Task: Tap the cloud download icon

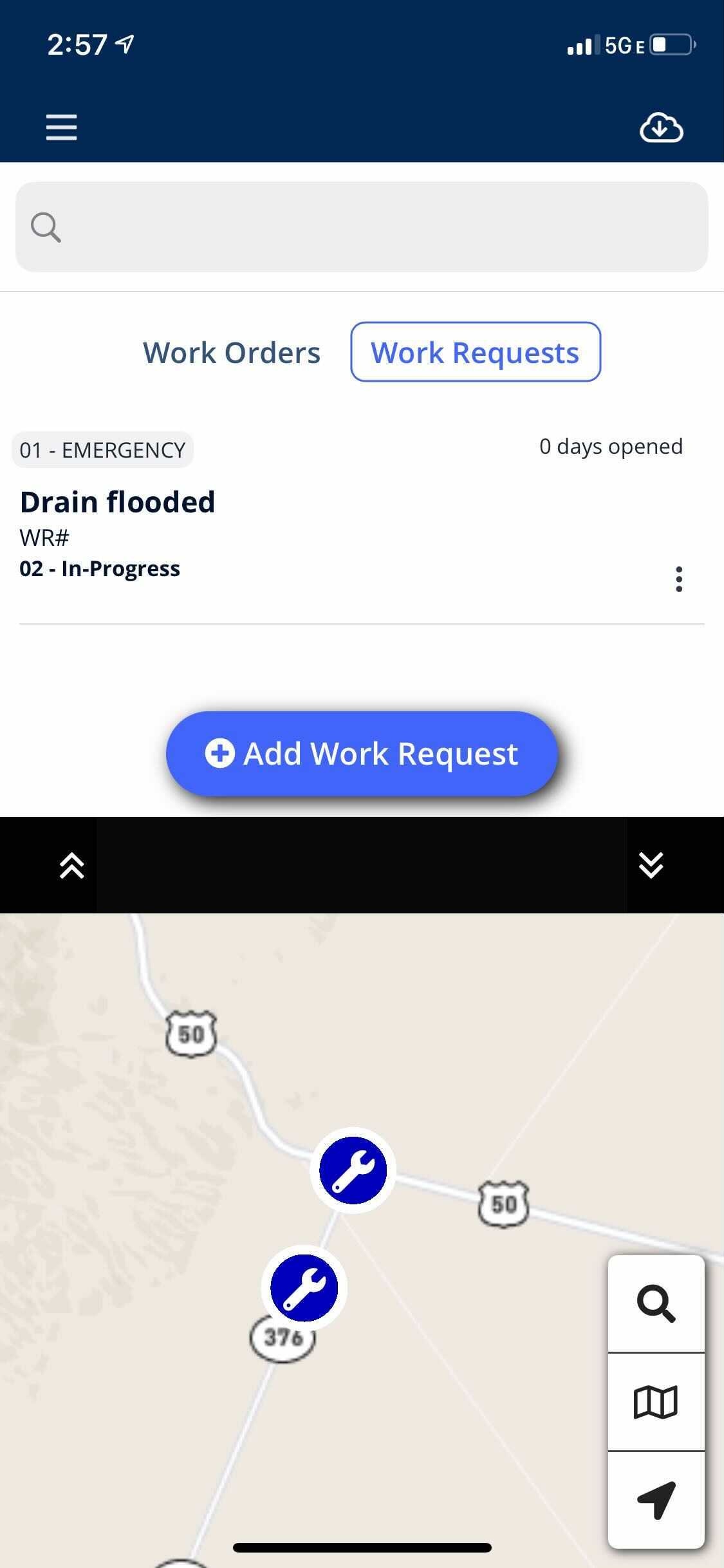Action: [661, 127]
